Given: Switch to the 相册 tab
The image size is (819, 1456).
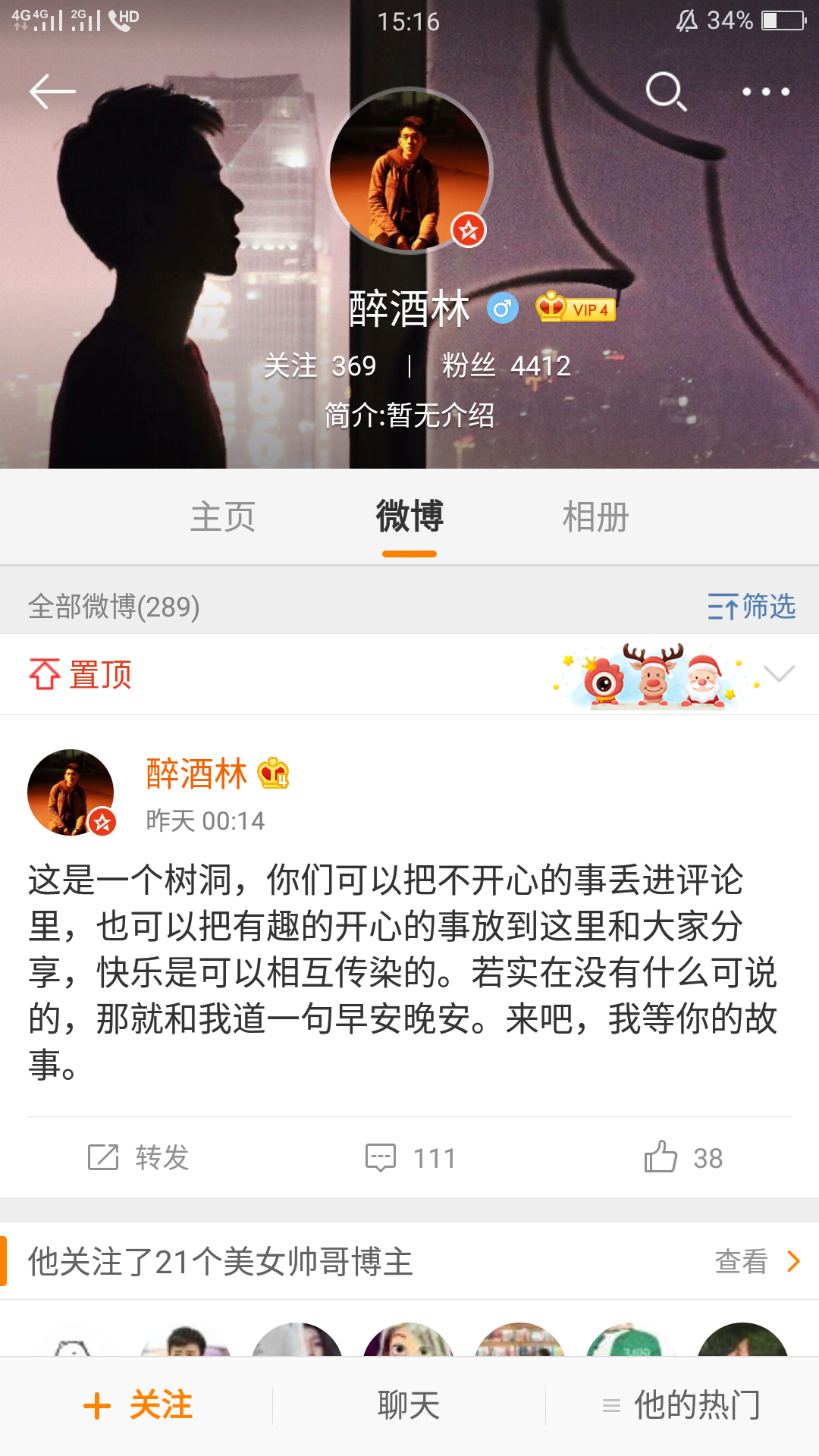Looking at the screenshot, I should point(595,517).
